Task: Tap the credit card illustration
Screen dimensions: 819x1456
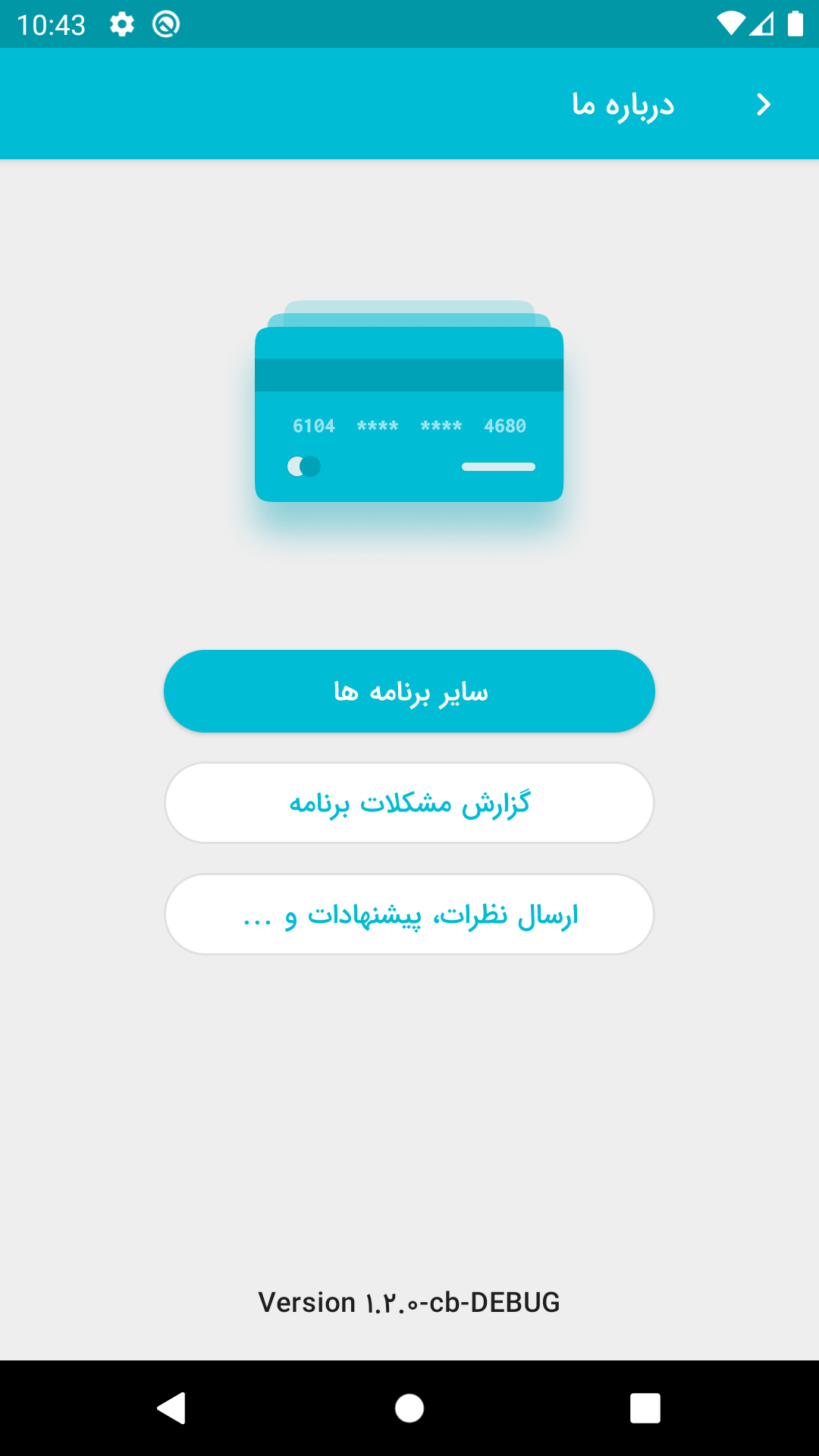Action: (409, 413)
